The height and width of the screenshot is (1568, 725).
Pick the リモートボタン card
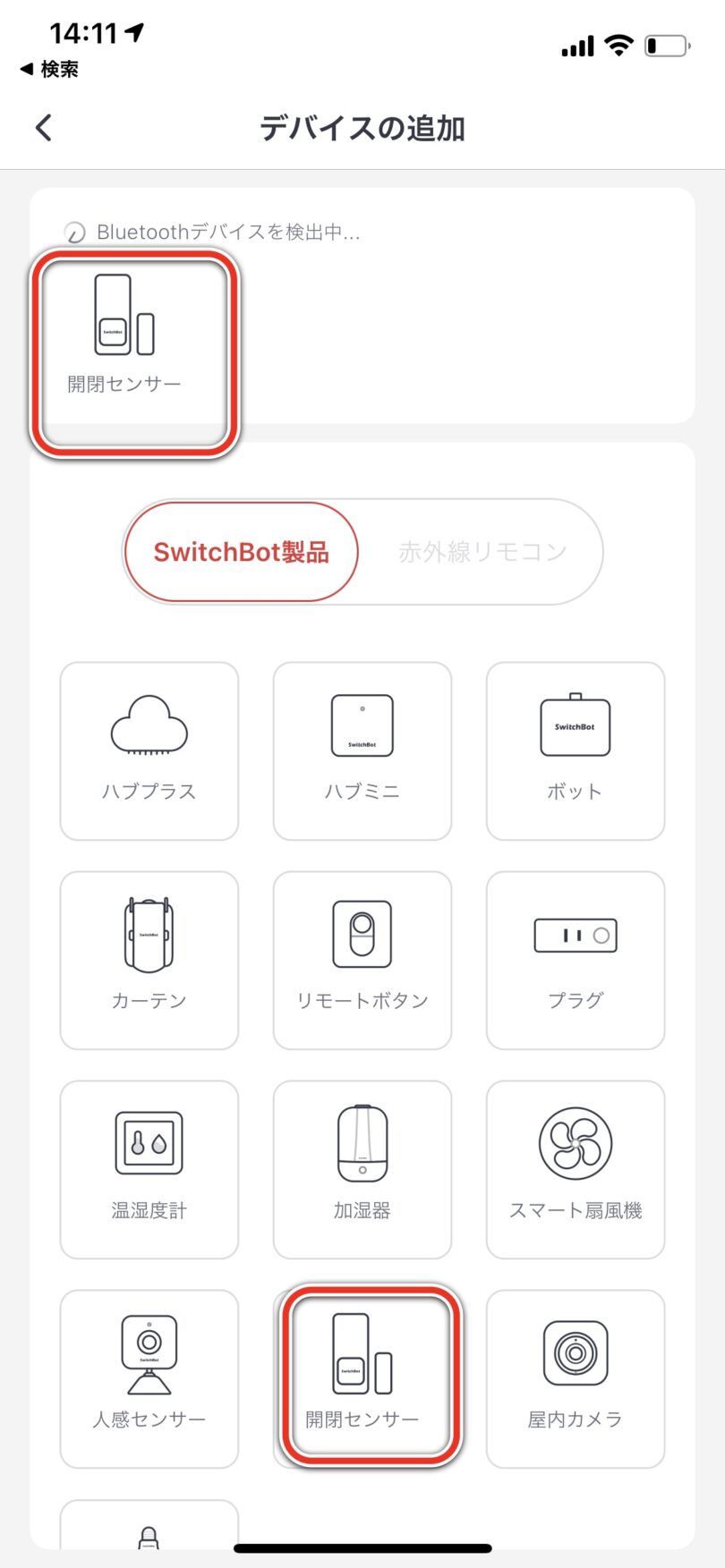(x=362, y=960)
